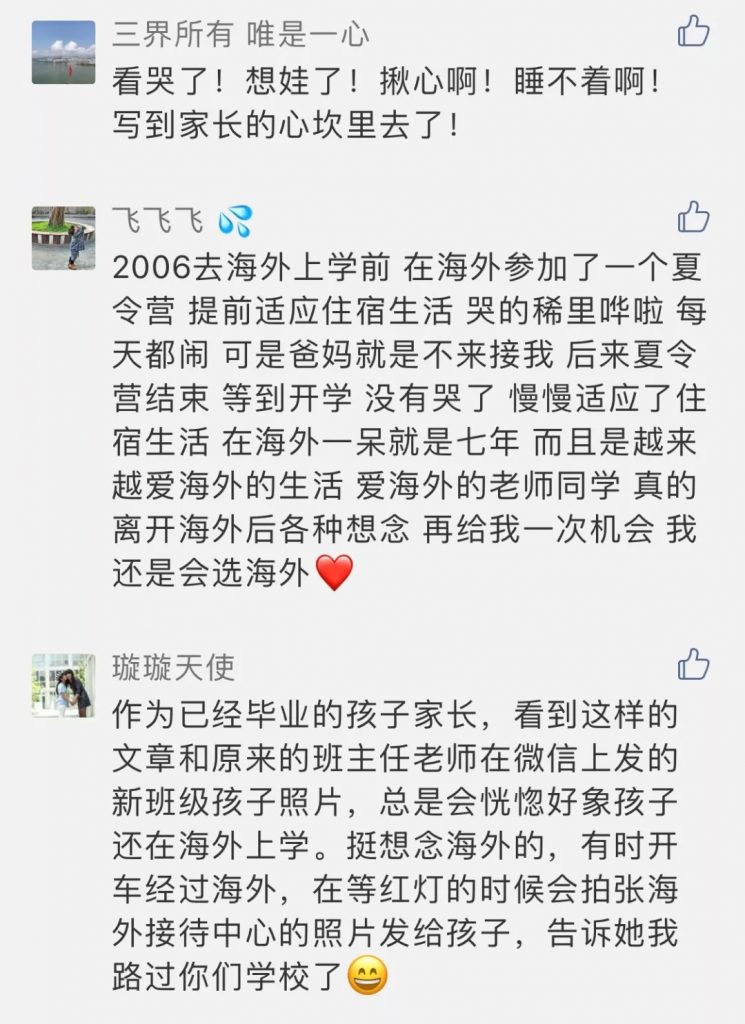Open 璇璇天使's profile avatar
The height and width of the screenshot is (1024, 745).
pyautogui.click(x=63, y=685)
